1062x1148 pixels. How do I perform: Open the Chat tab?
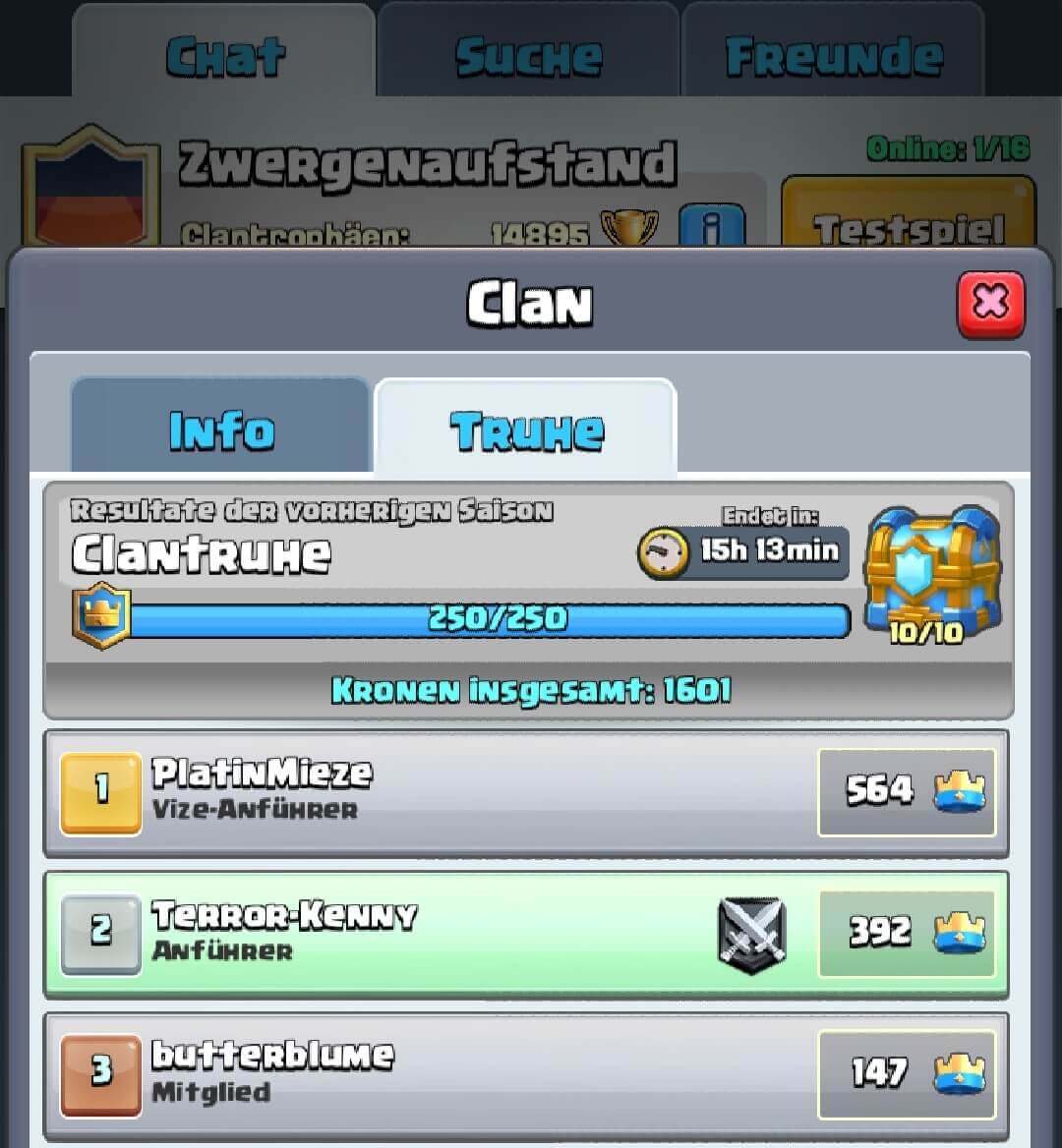(224, 55)
